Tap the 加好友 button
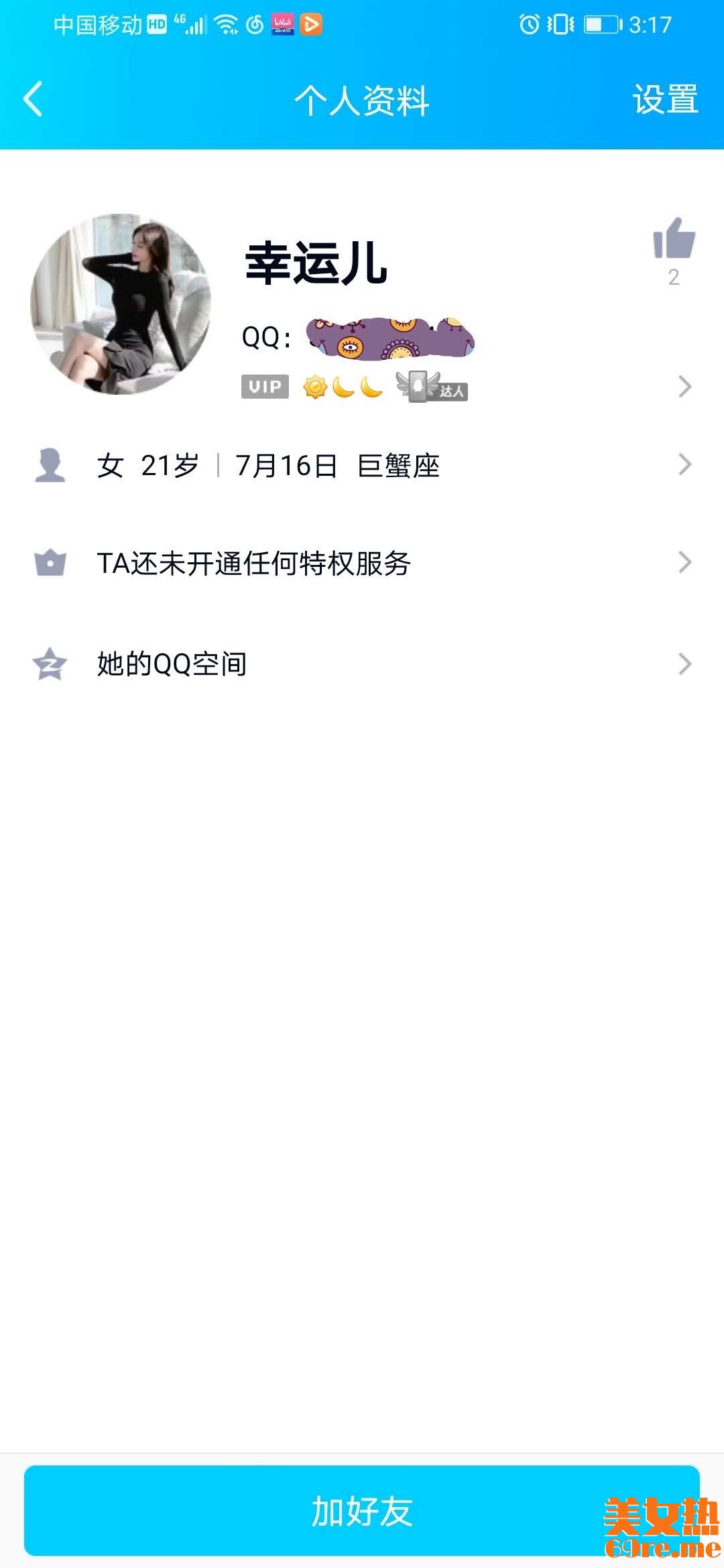 point(362,1510)
